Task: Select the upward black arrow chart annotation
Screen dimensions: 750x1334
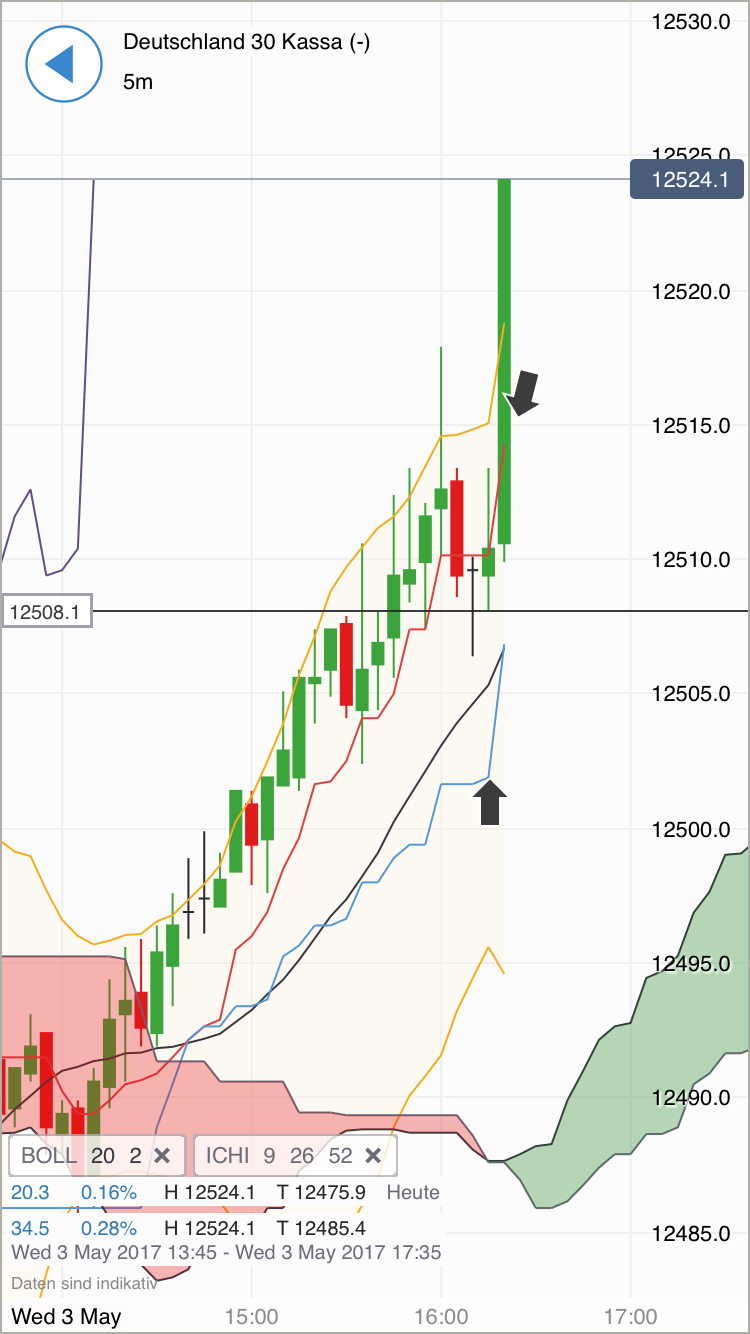Action: tap(490, 803)
